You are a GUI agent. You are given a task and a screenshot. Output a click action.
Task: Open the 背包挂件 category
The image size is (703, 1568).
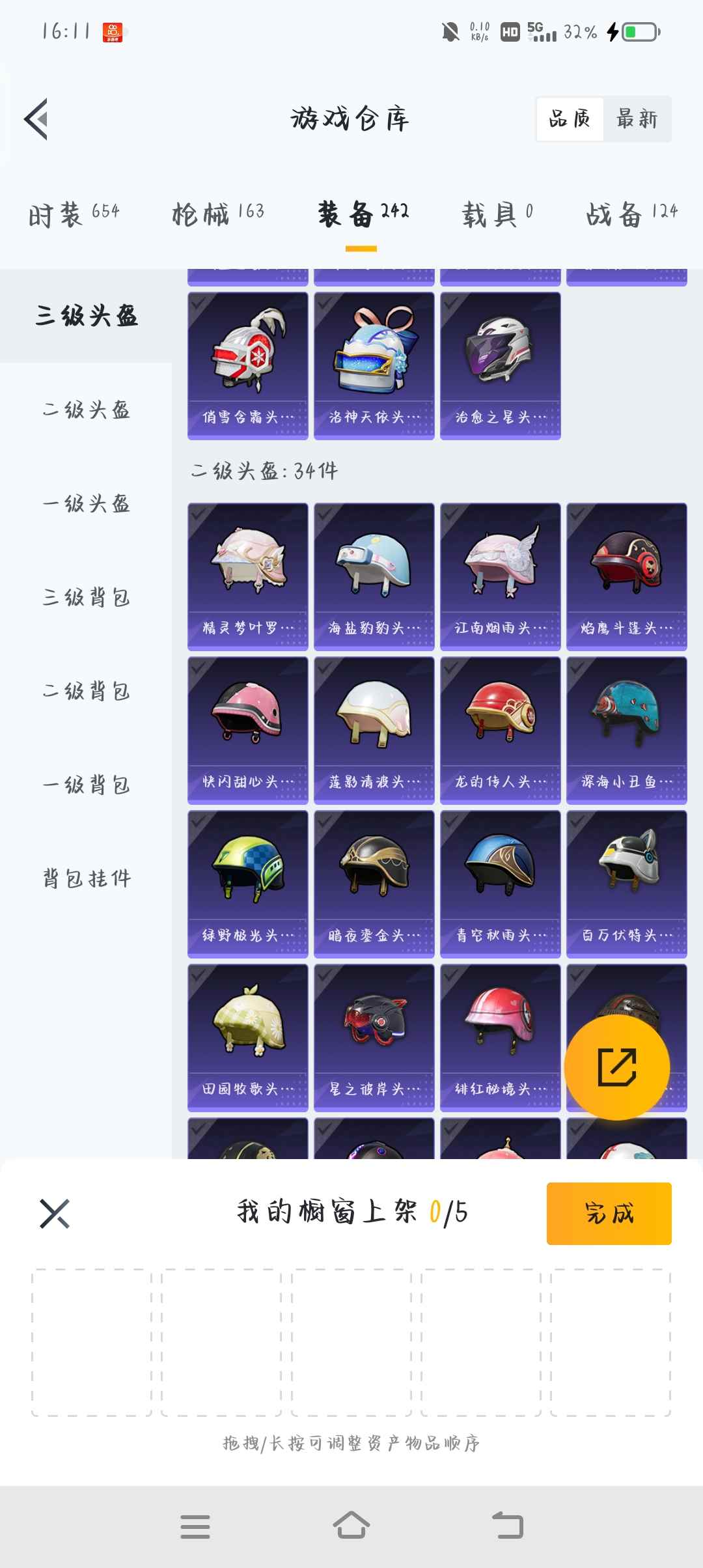pos(87,878)
